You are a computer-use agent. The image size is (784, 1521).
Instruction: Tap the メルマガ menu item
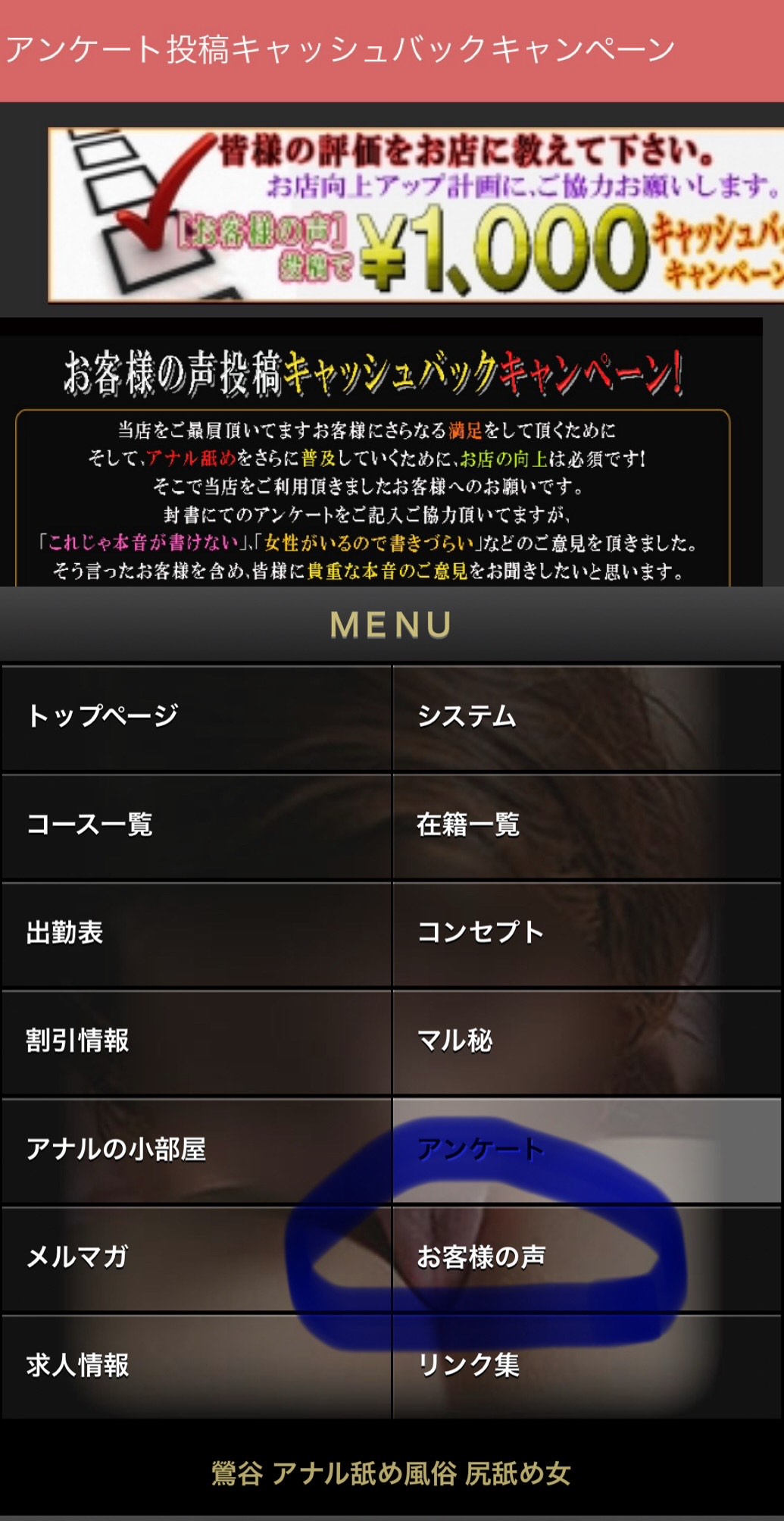195,1257
